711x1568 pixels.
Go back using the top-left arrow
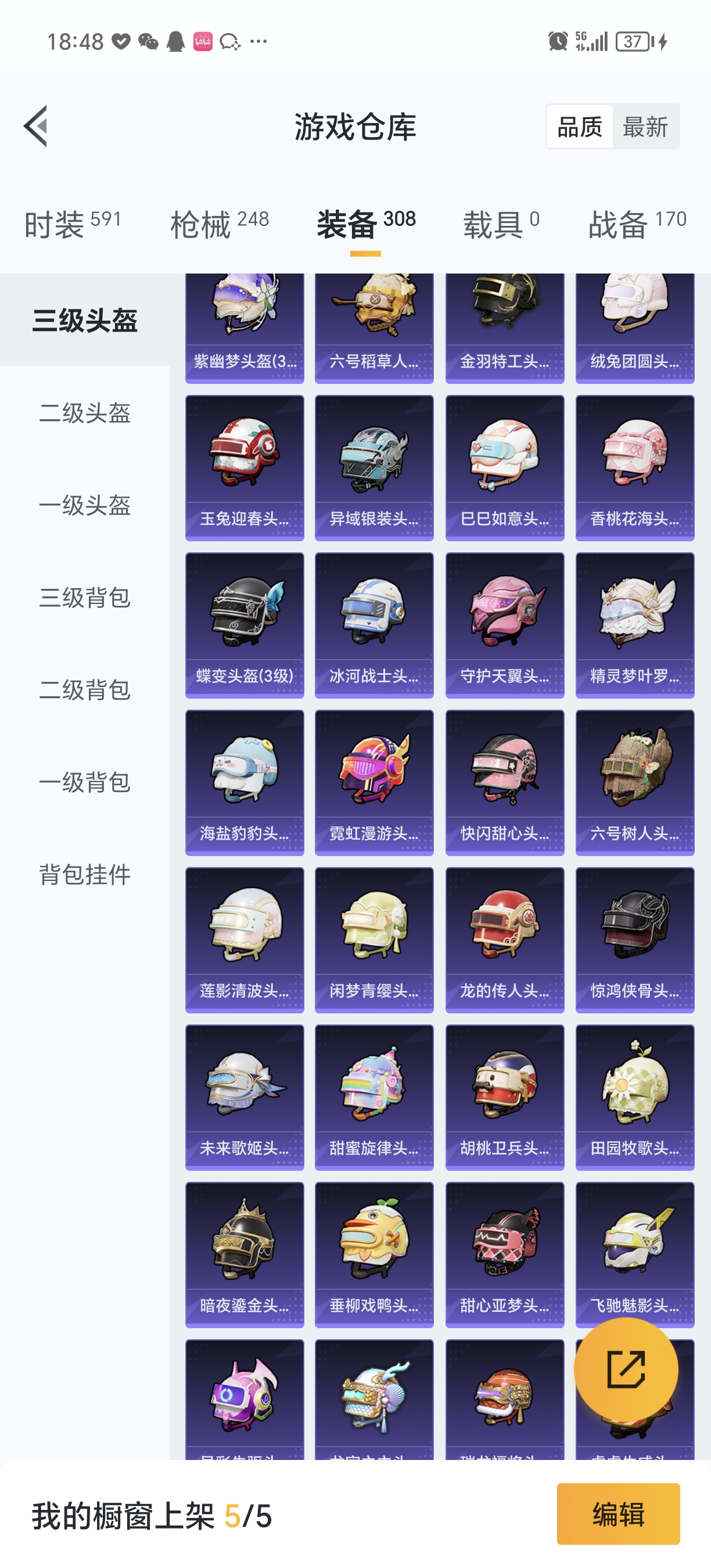37,126
